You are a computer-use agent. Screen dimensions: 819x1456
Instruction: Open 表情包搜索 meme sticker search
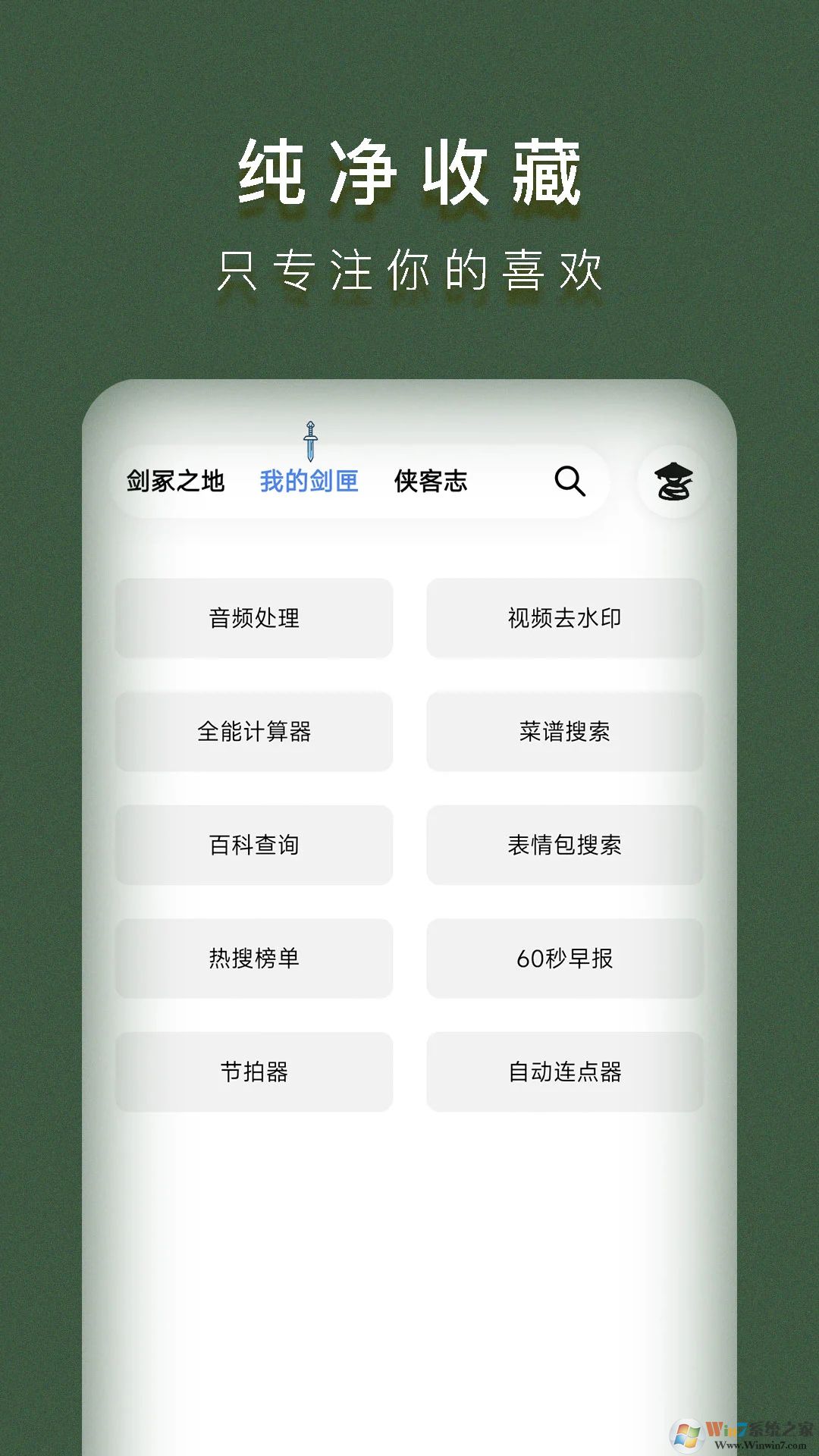[565, 846]
